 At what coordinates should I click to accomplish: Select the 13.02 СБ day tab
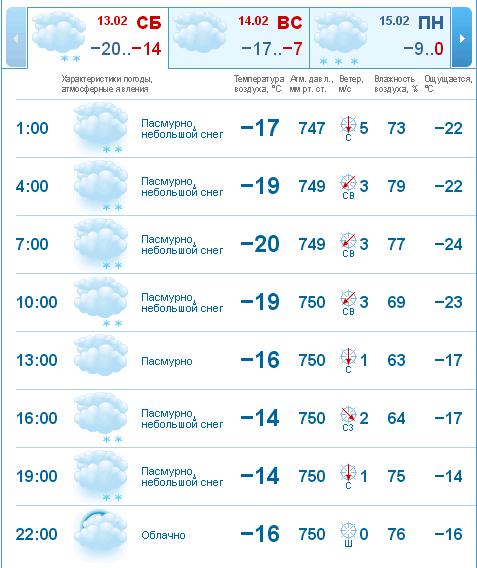[98, 38]
